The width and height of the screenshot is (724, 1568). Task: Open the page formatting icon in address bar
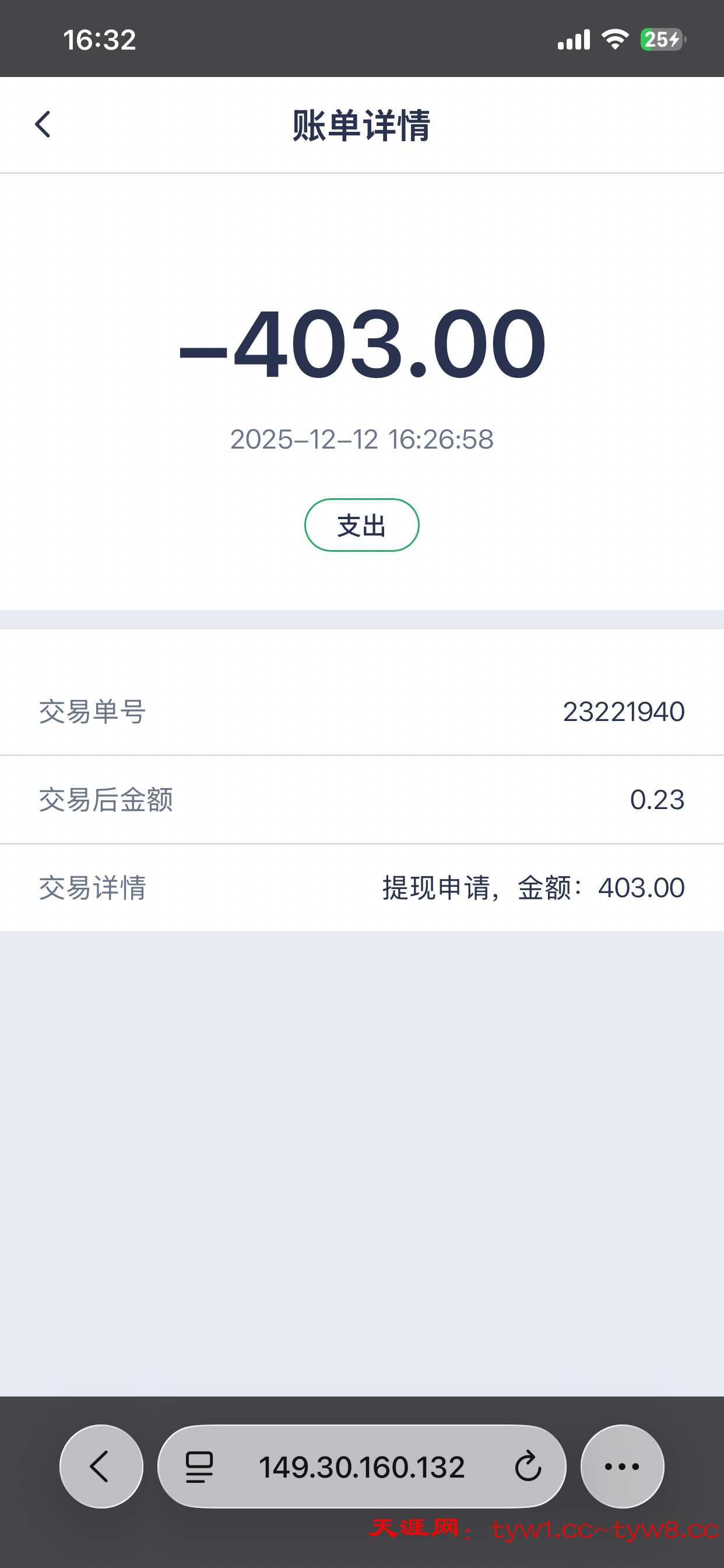click(x=199, y=1467)
